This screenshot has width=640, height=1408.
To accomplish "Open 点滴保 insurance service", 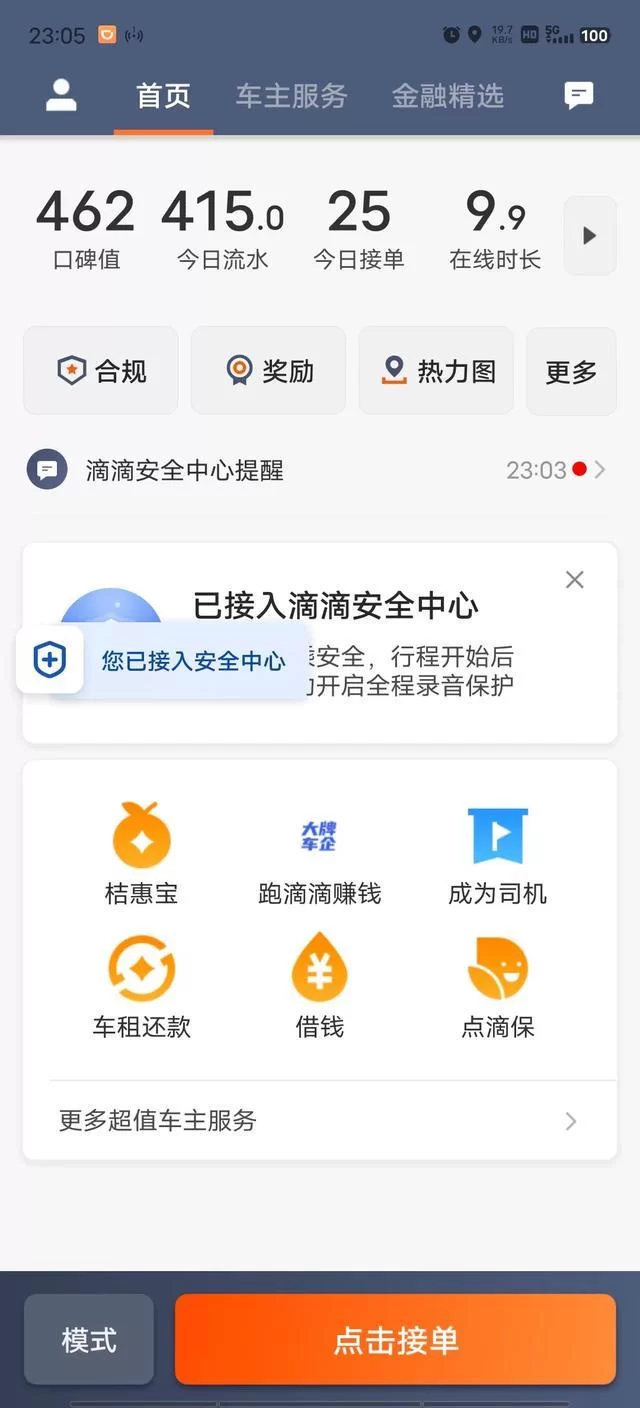I will (x=497, y=987).
